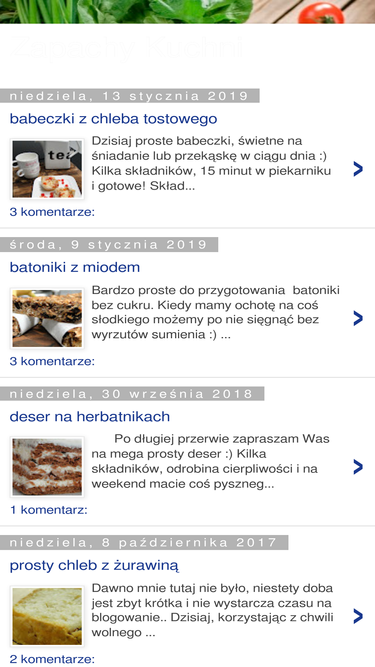The height and width of the screenshot is (667, 375).
Task: Tap the babeczki post thumbnail image
Action: coord(47,169)
